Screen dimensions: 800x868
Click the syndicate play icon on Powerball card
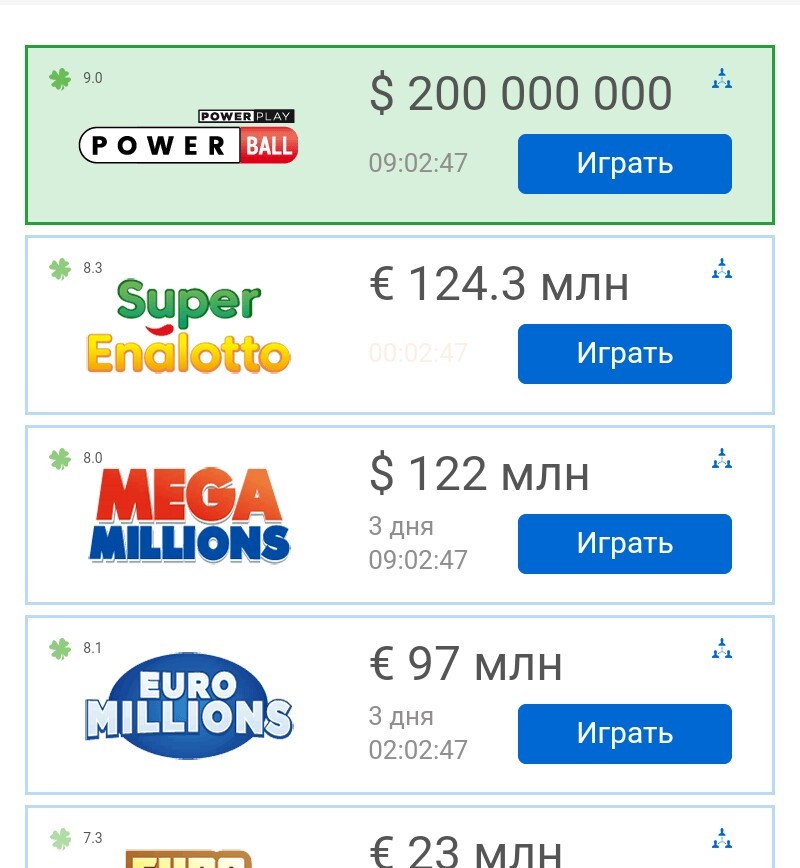[x=722, y=78]
